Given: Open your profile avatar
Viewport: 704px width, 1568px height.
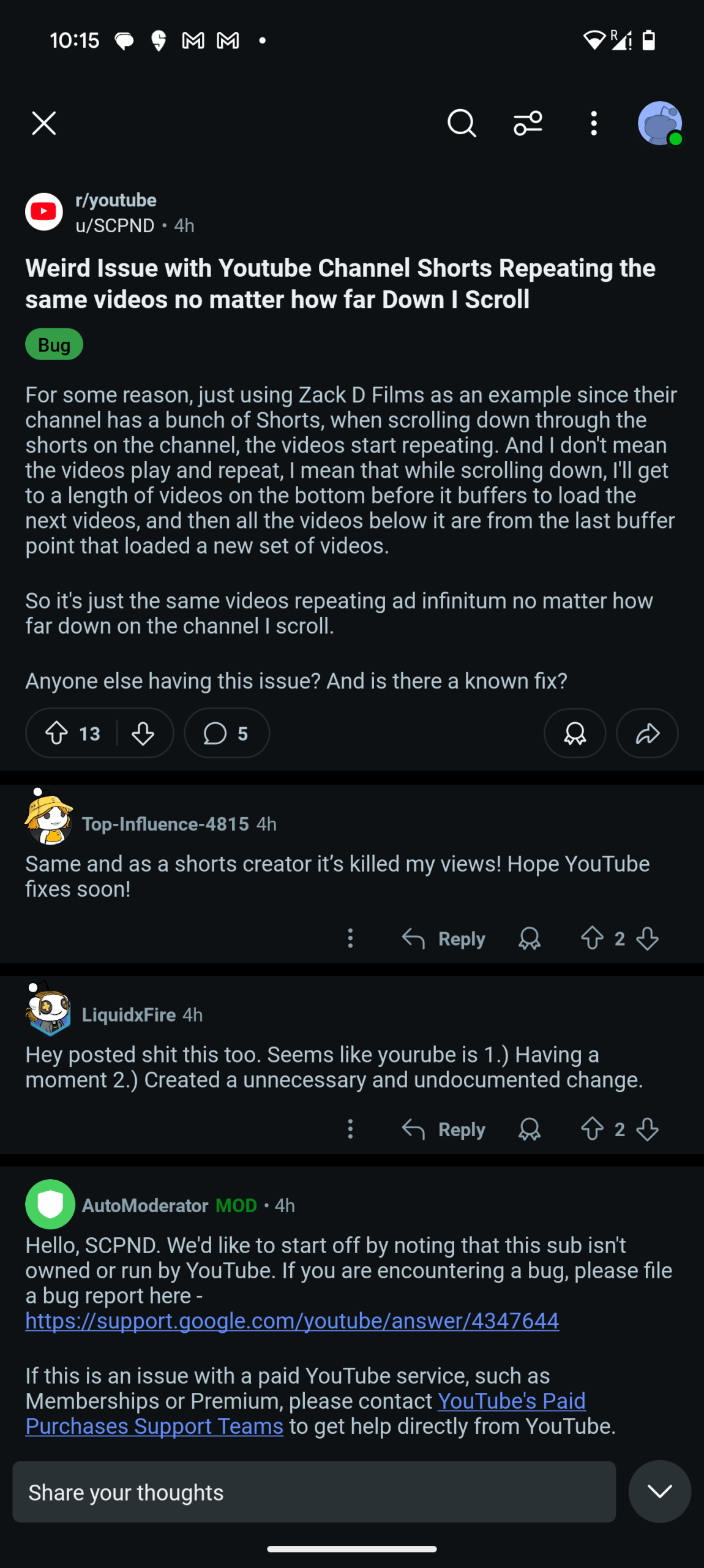Looking at the screenshot, I should pyautogui.click(x=660, y=123).
